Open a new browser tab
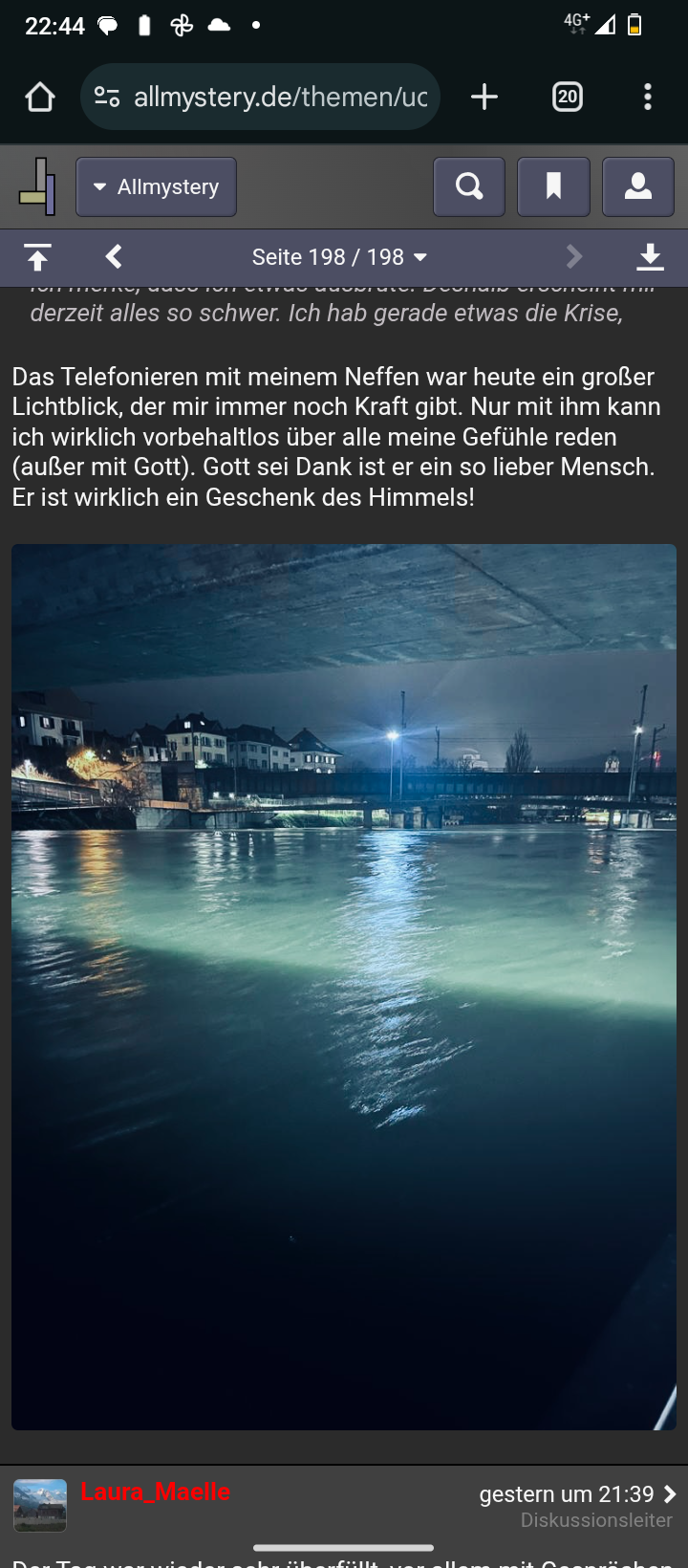Viewport: 688px width, 1568px height. tap(484, 97)
